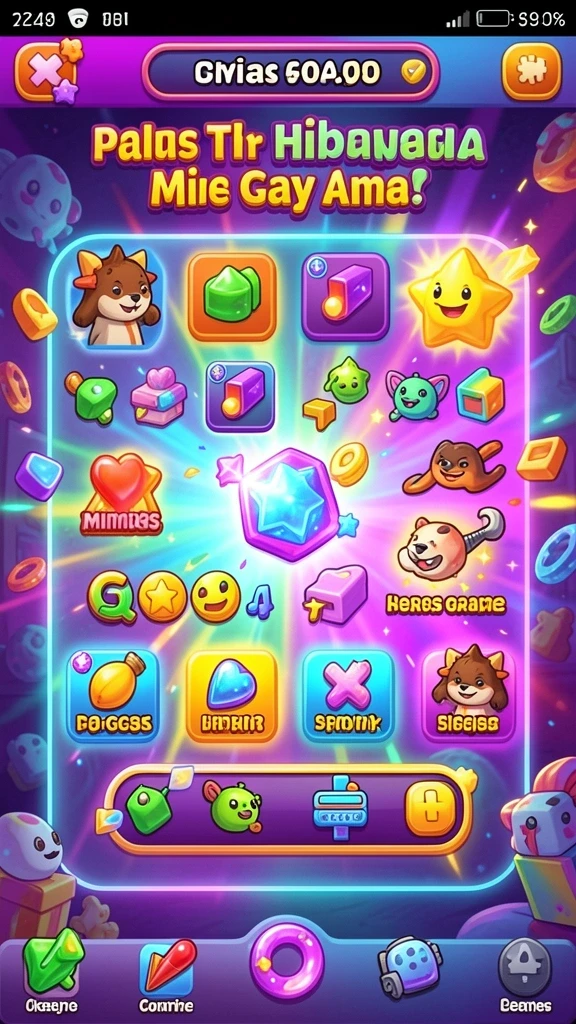
Task: Open the orange tile with green gem
Action: click(x=232, y=297)
